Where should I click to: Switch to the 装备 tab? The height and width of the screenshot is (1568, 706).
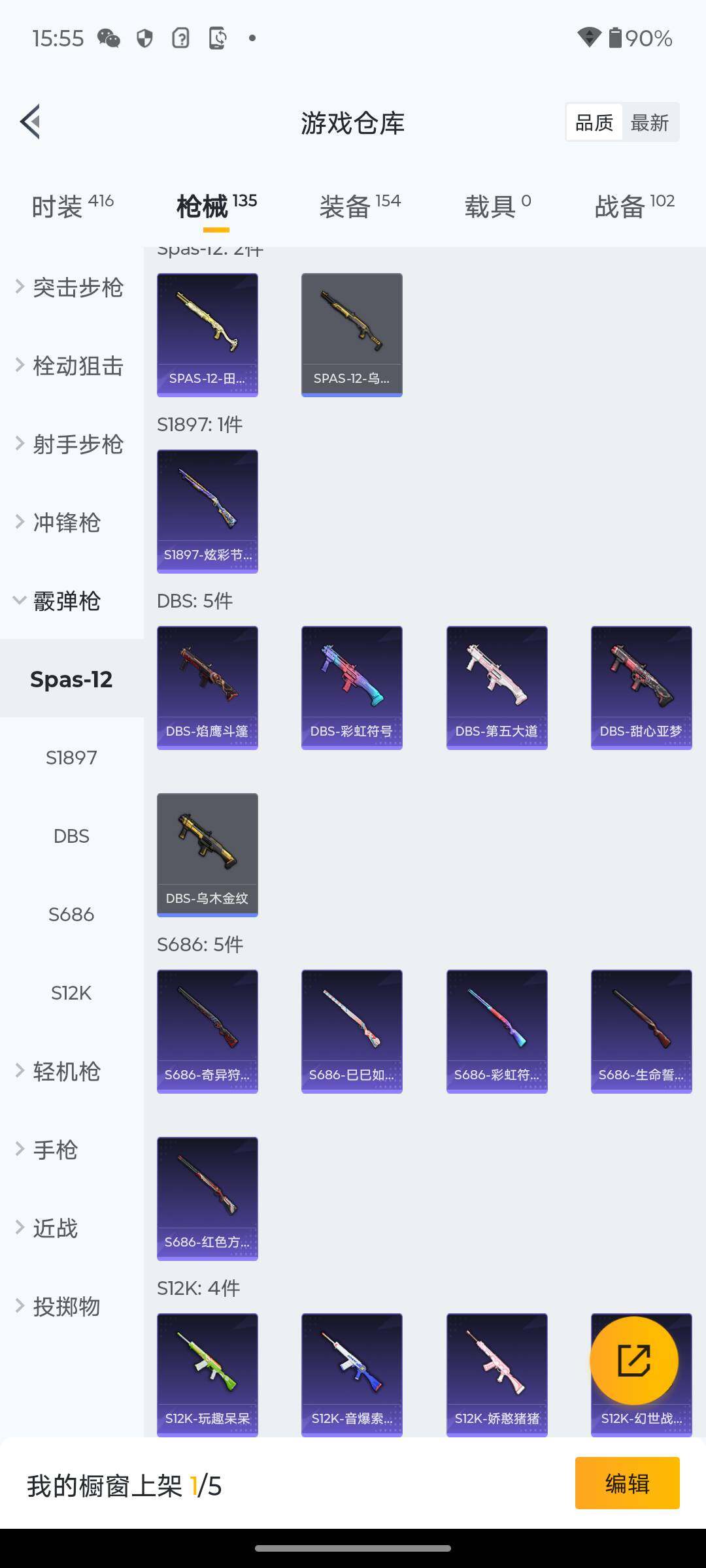[x=360, y=206]
